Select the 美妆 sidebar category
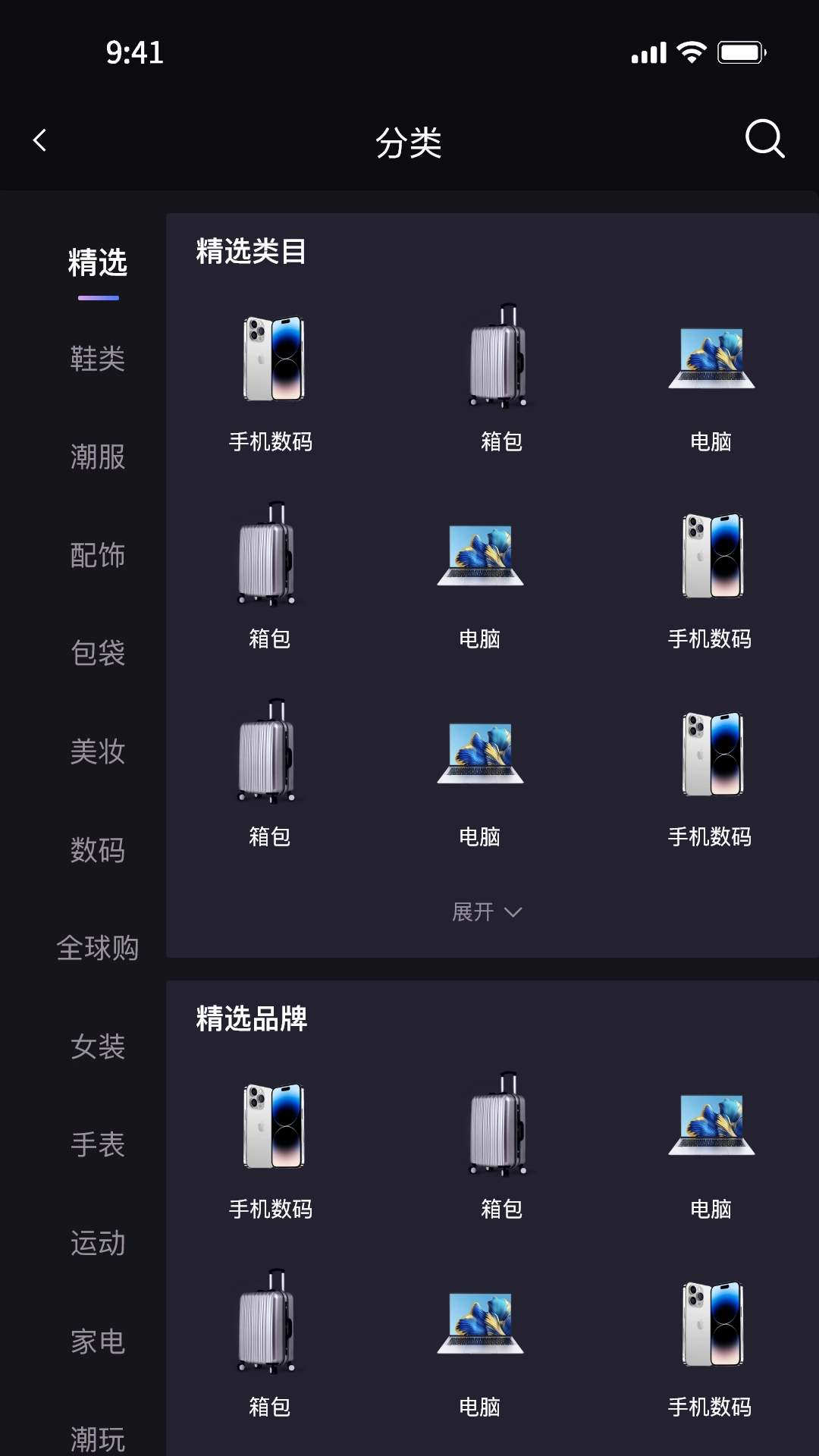819x1456 pixels. pyautogui.click(x=96, y=752)
